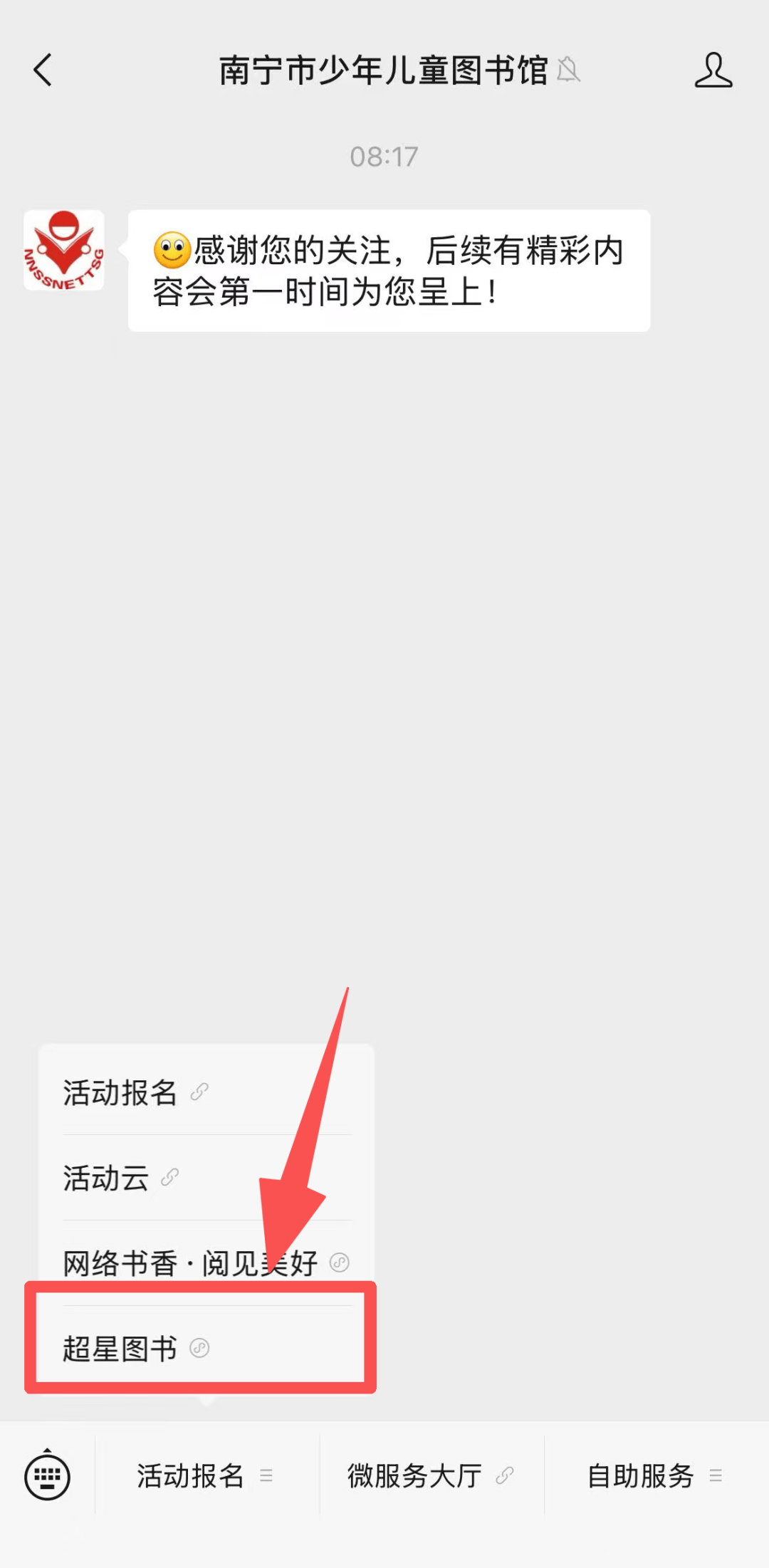Open 微服务大厅
The image size is (769, 1568).
(x=431, y=1476)
